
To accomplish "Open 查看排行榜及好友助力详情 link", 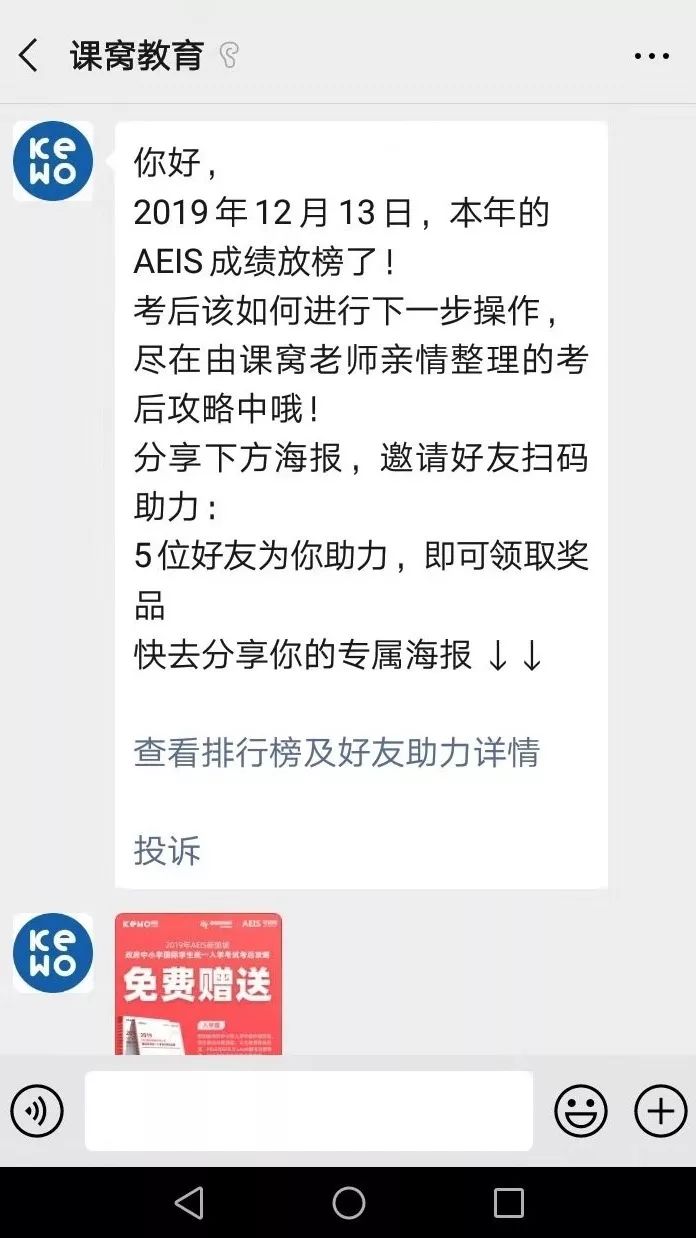I will tap(336, 752).
